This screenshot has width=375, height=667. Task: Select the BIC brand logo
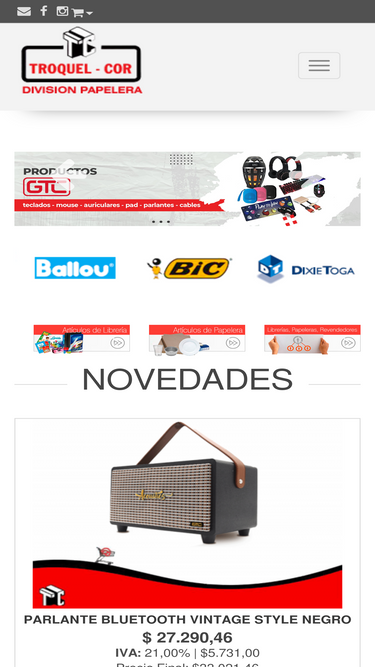(x=190, y=268)
